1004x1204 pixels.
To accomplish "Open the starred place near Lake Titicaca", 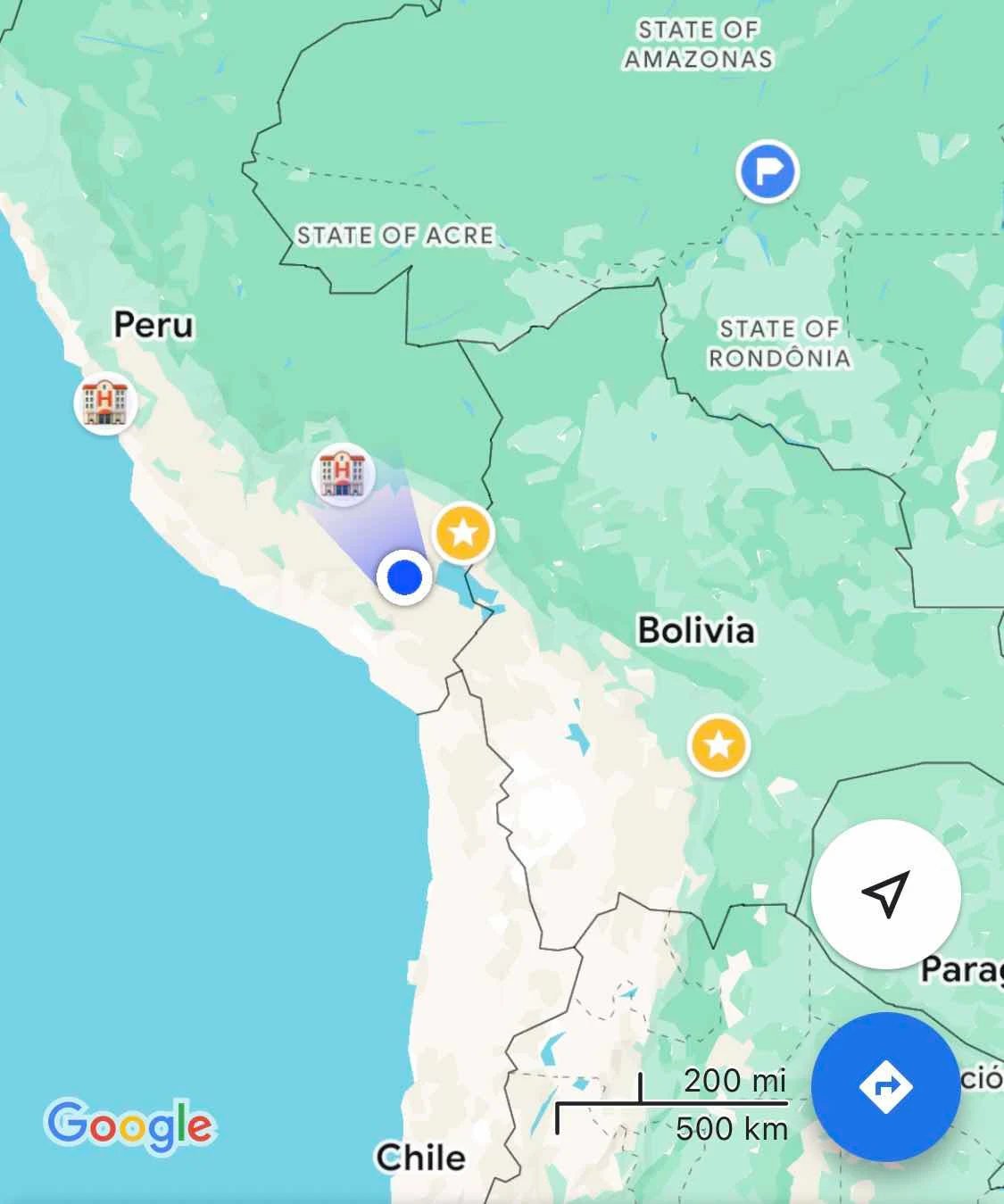I will pyautogui.click(x=463, y=534).
